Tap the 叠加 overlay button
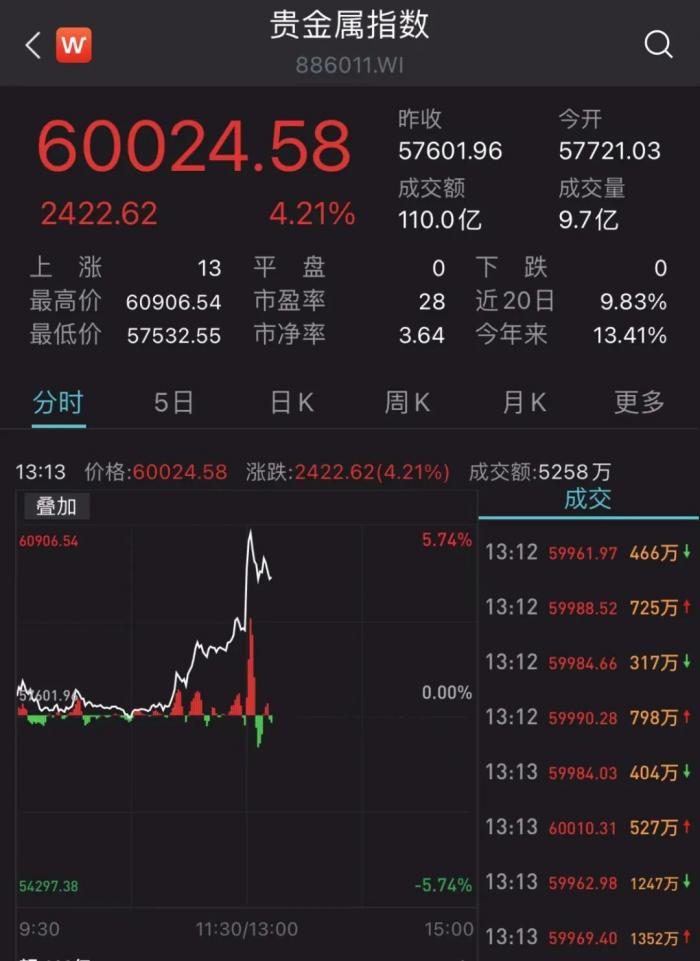The image size is (700, 961). pos(56,507)
